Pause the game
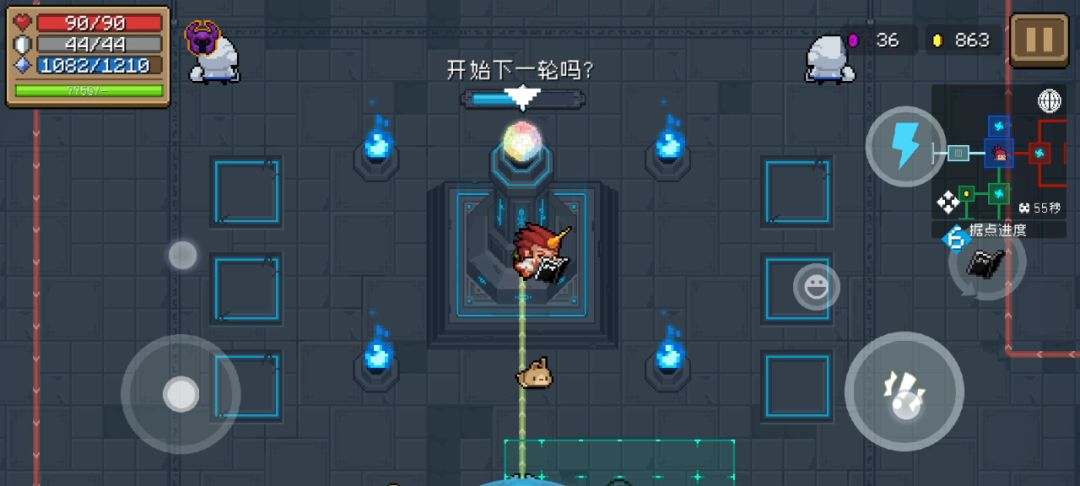 (1038, 40)
